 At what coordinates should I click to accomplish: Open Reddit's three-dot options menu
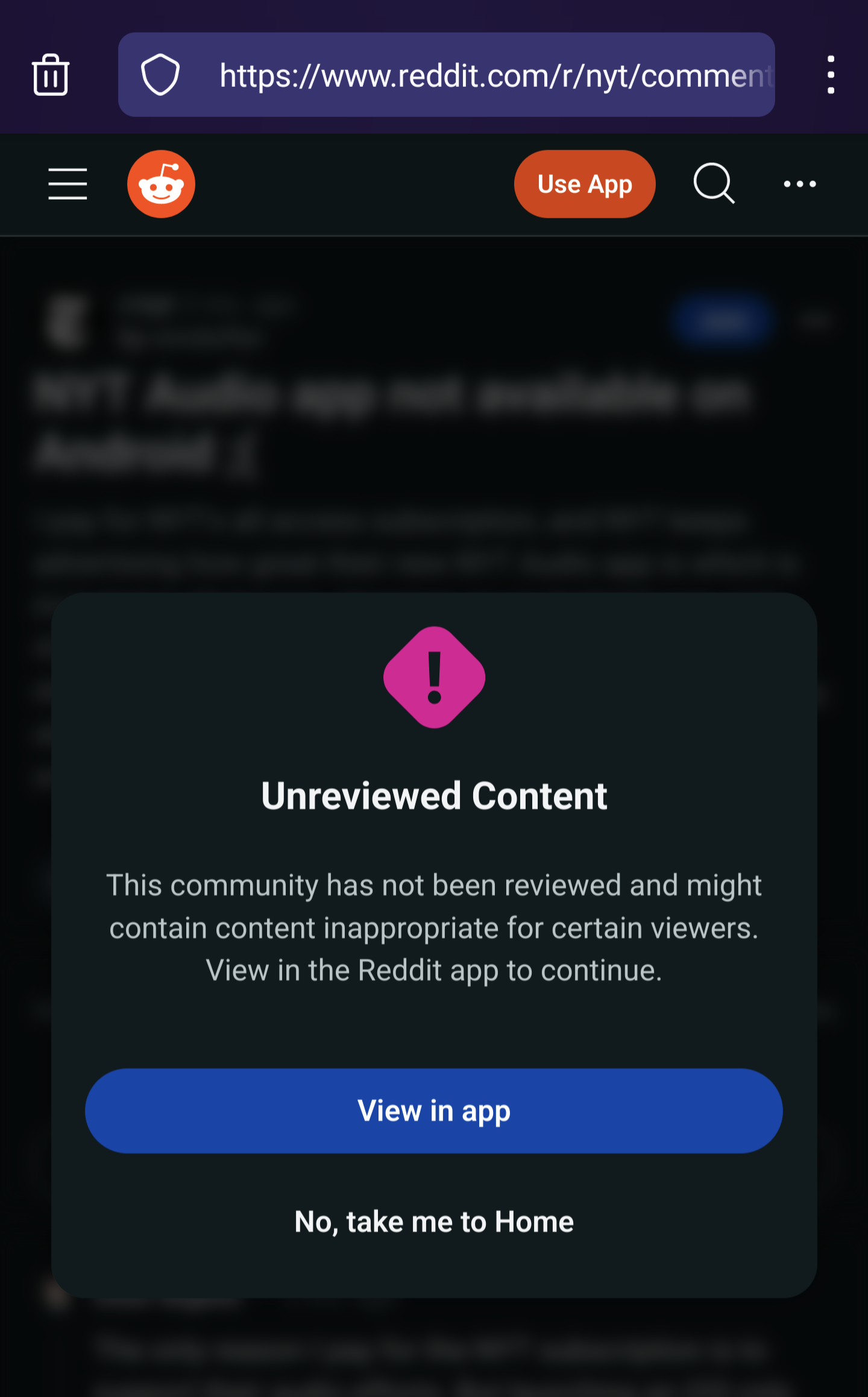point(799,184)
